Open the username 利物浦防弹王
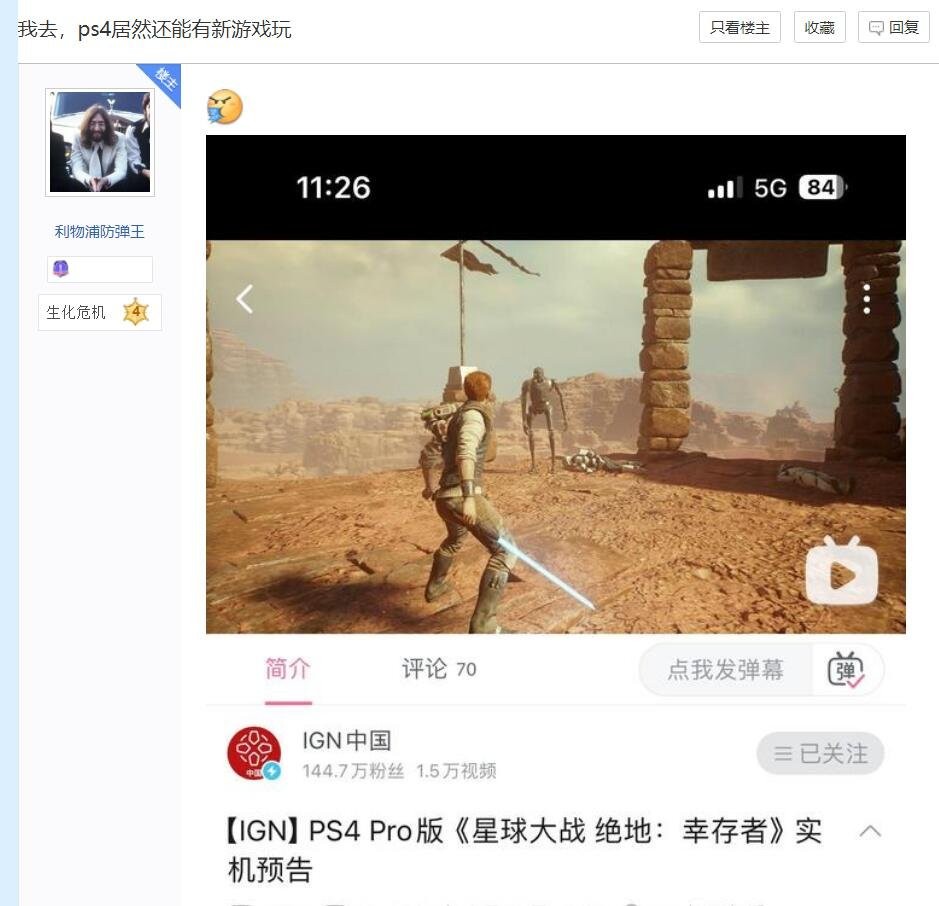Viewport: 939px width, 906px height. click(100, 231)
